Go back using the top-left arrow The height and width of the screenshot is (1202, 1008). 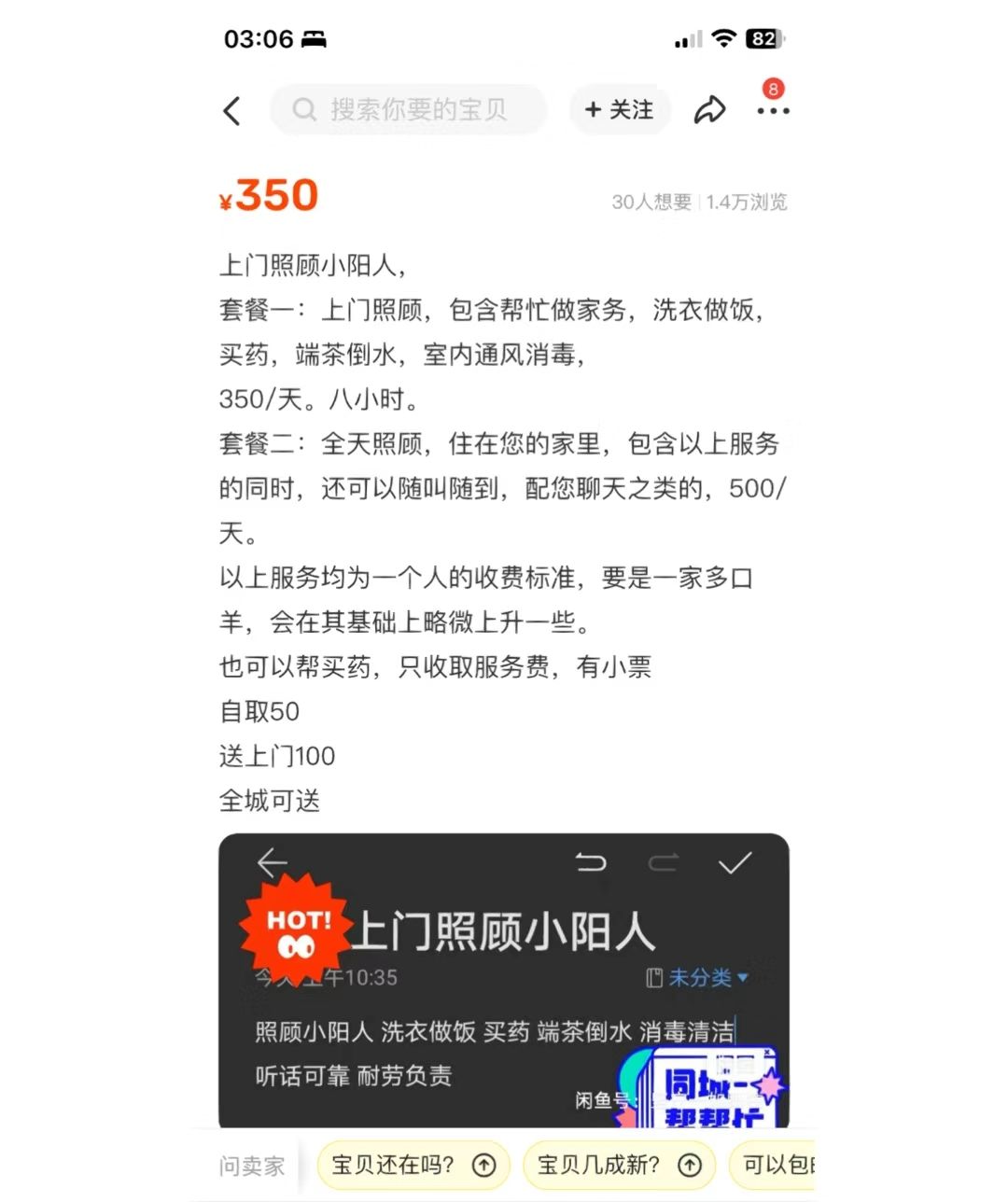[232, 111]
